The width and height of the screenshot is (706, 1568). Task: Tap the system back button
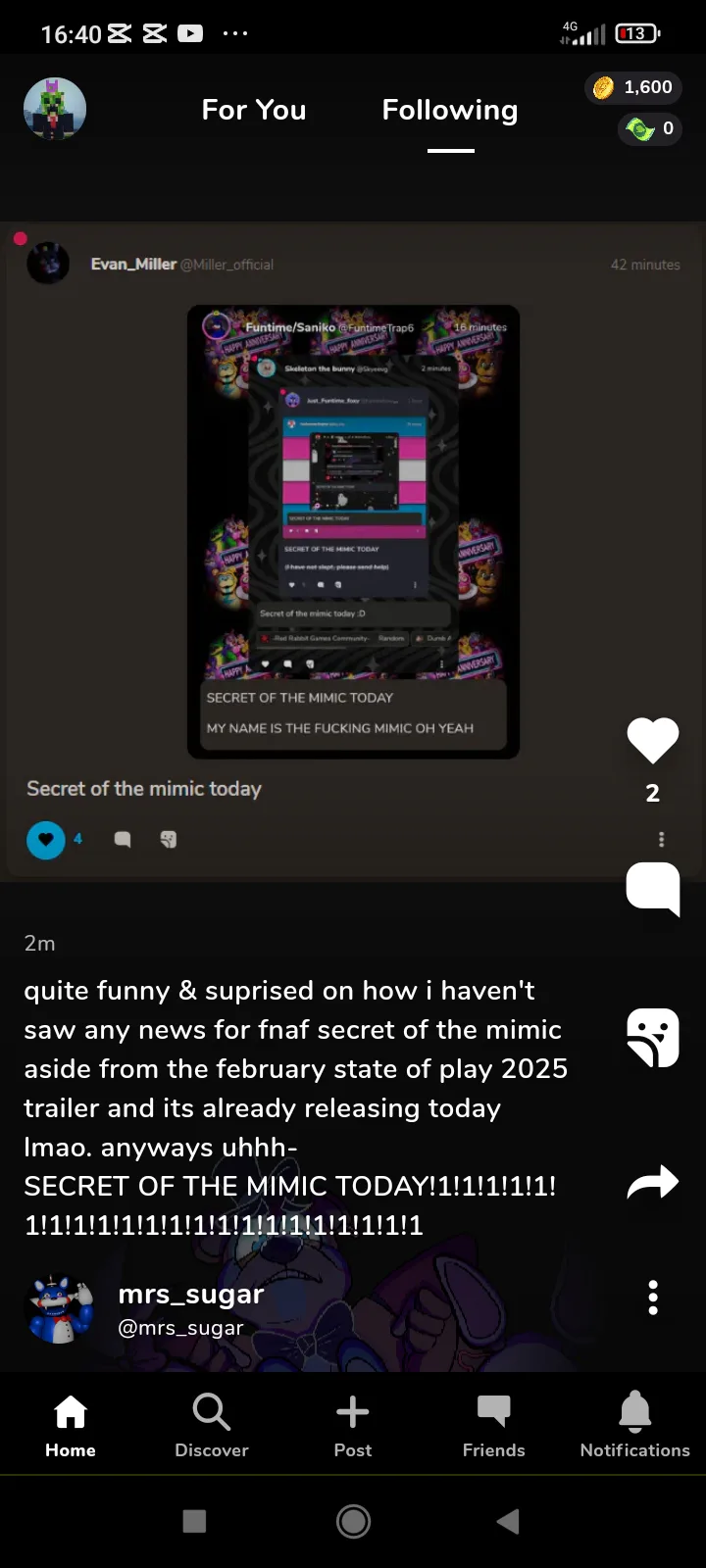[508, 1521]
